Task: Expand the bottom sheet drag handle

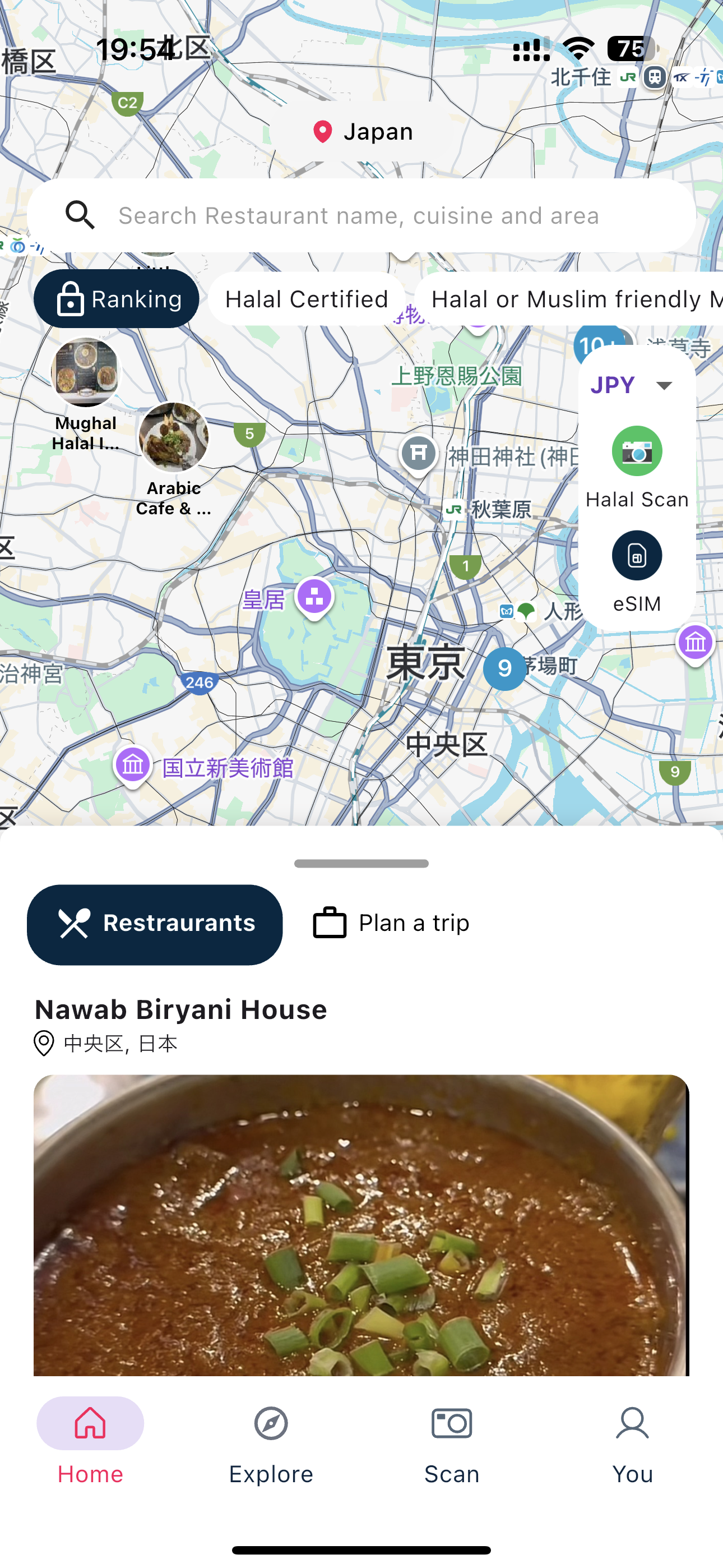Action: [x=361, y=863]
